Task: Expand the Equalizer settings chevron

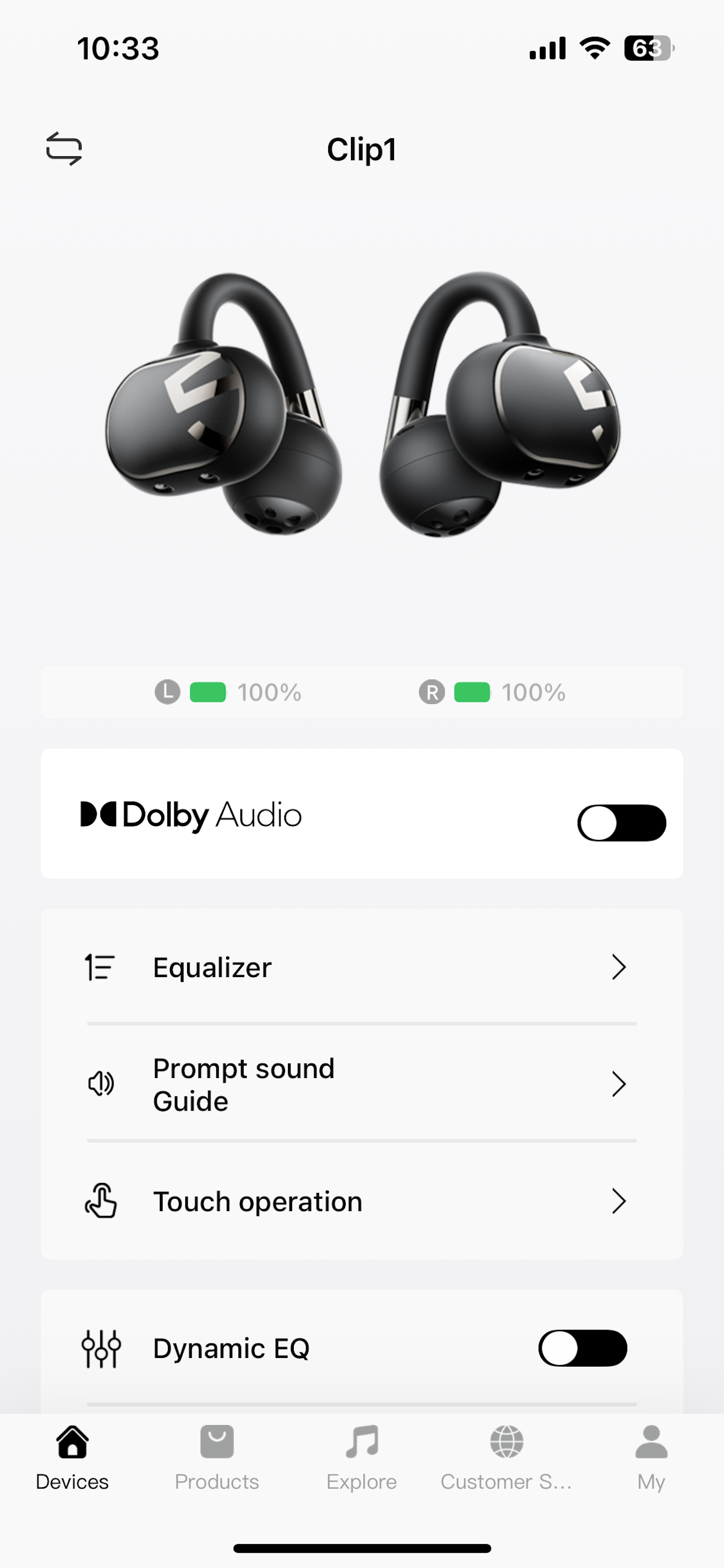Action: [618, 967]
